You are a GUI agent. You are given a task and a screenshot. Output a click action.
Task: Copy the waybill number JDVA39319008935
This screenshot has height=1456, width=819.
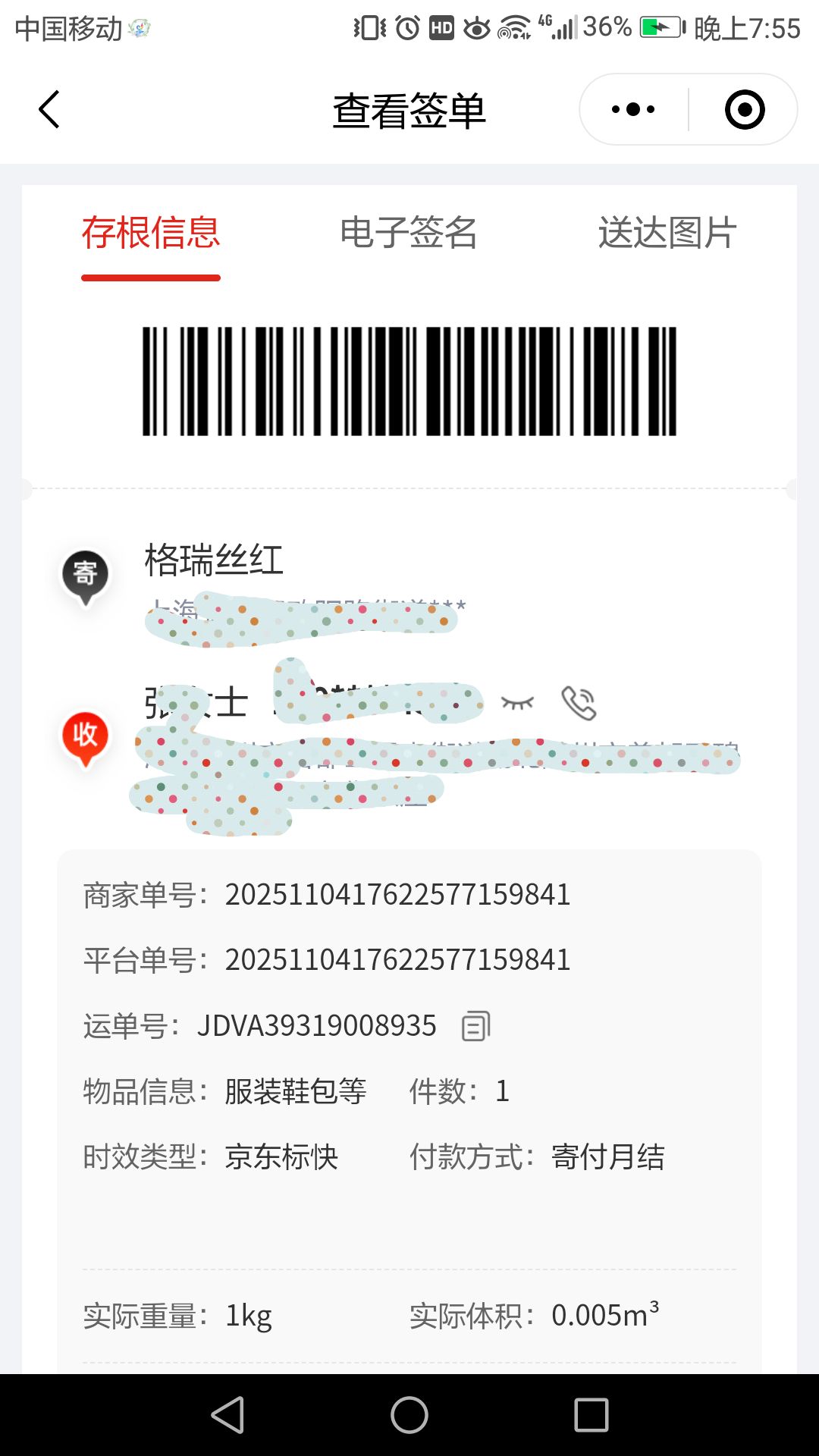coord(476,1026)
